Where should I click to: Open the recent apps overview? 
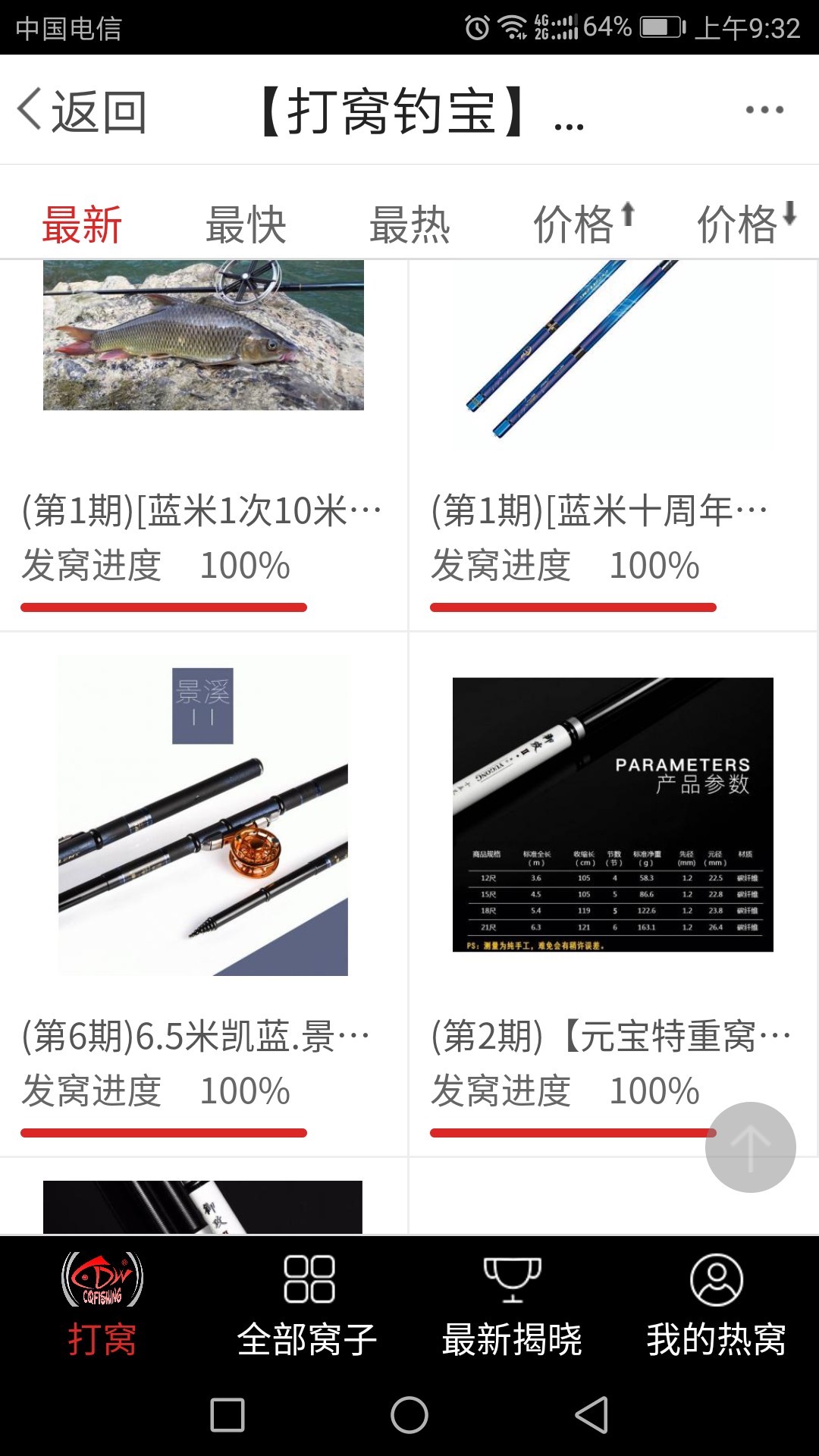click(x=227, y=1415)
